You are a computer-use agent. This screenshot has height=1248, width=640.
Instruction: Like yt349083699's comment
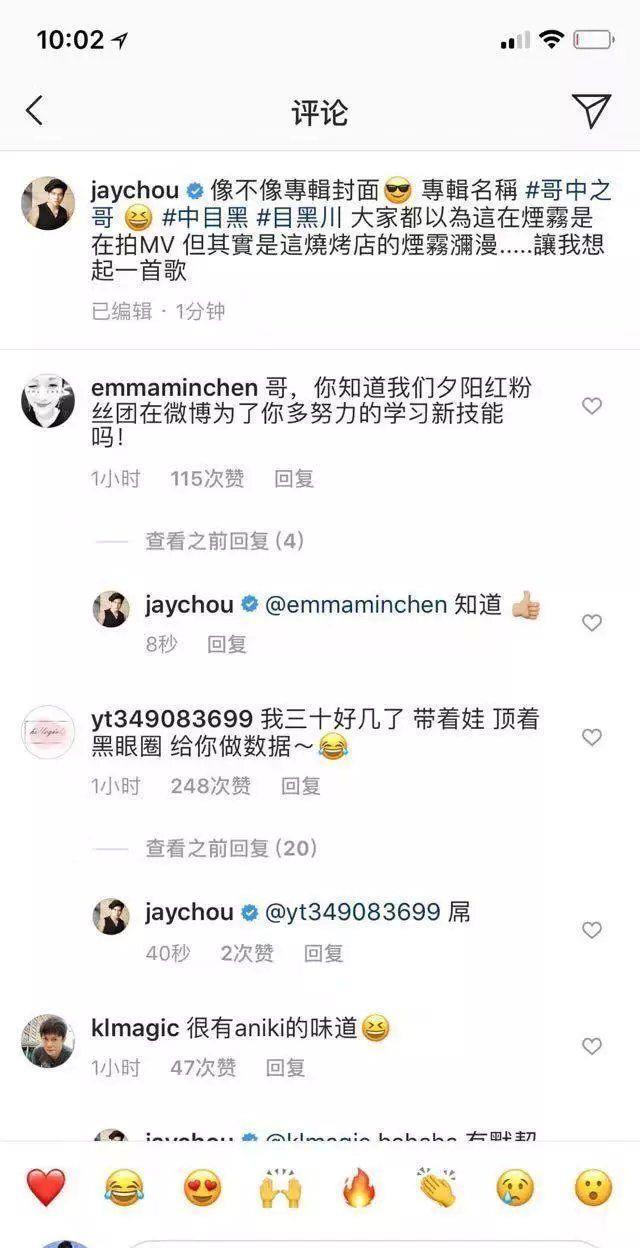(x=592, y=738)
